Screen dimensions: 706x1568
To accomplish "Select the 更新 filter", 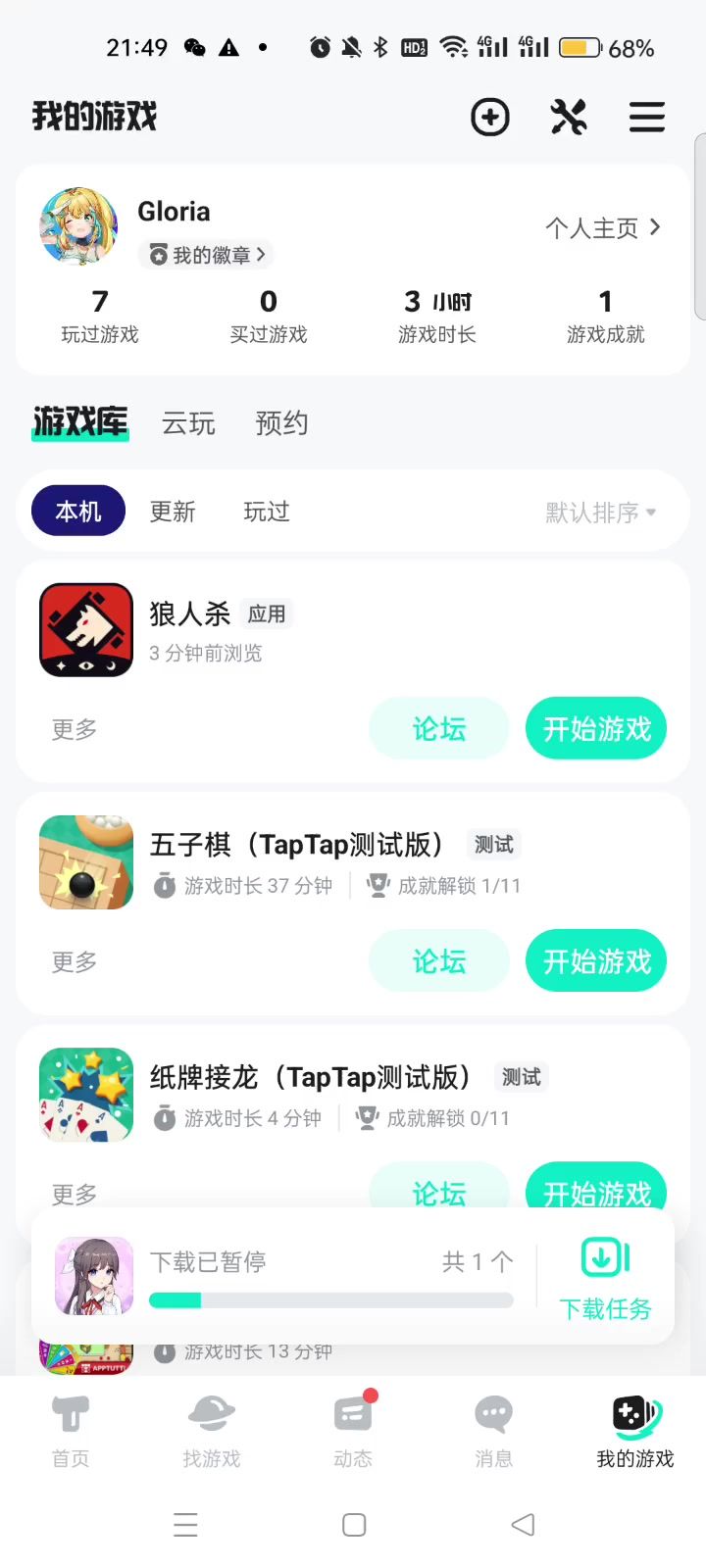I will coord(173,512).
